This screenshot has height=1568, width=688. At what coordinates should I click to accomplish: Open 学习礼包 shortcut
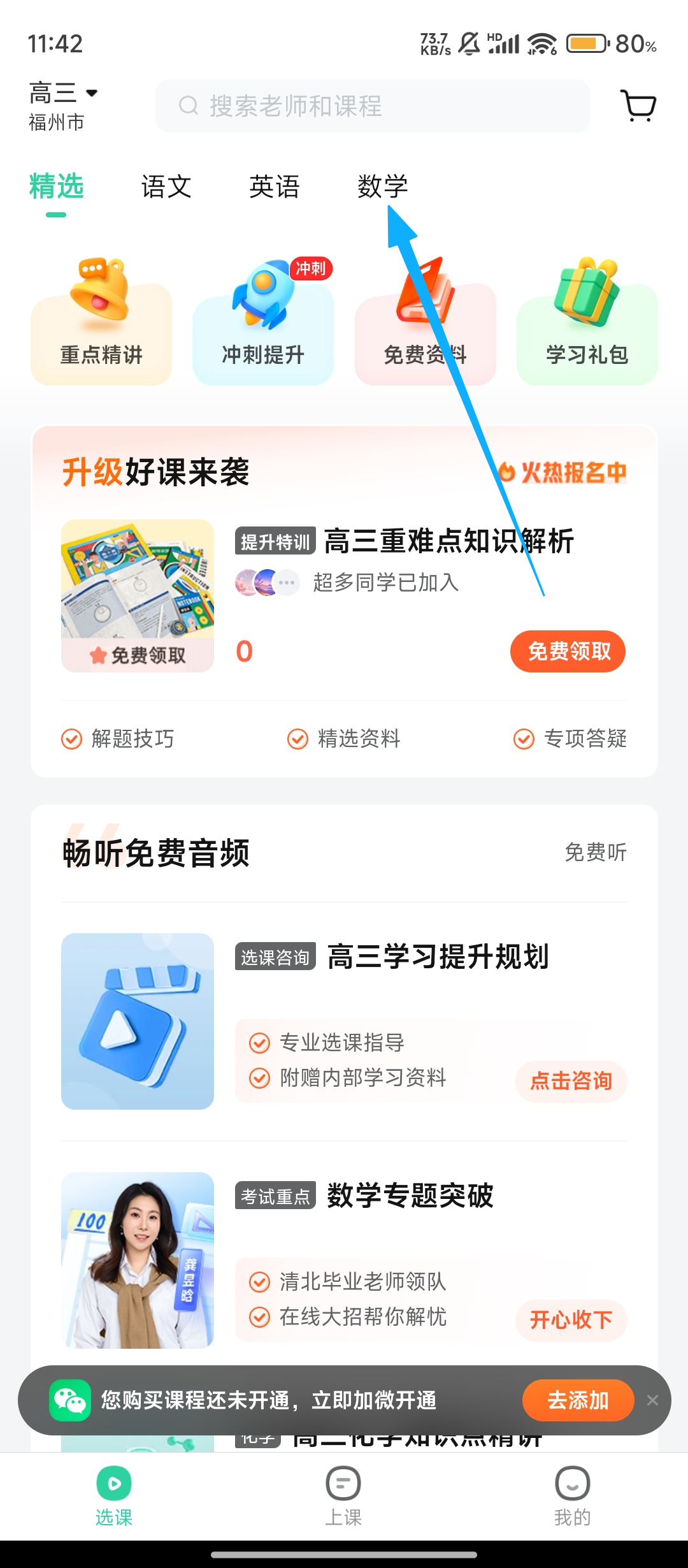[x=587, y=322]
